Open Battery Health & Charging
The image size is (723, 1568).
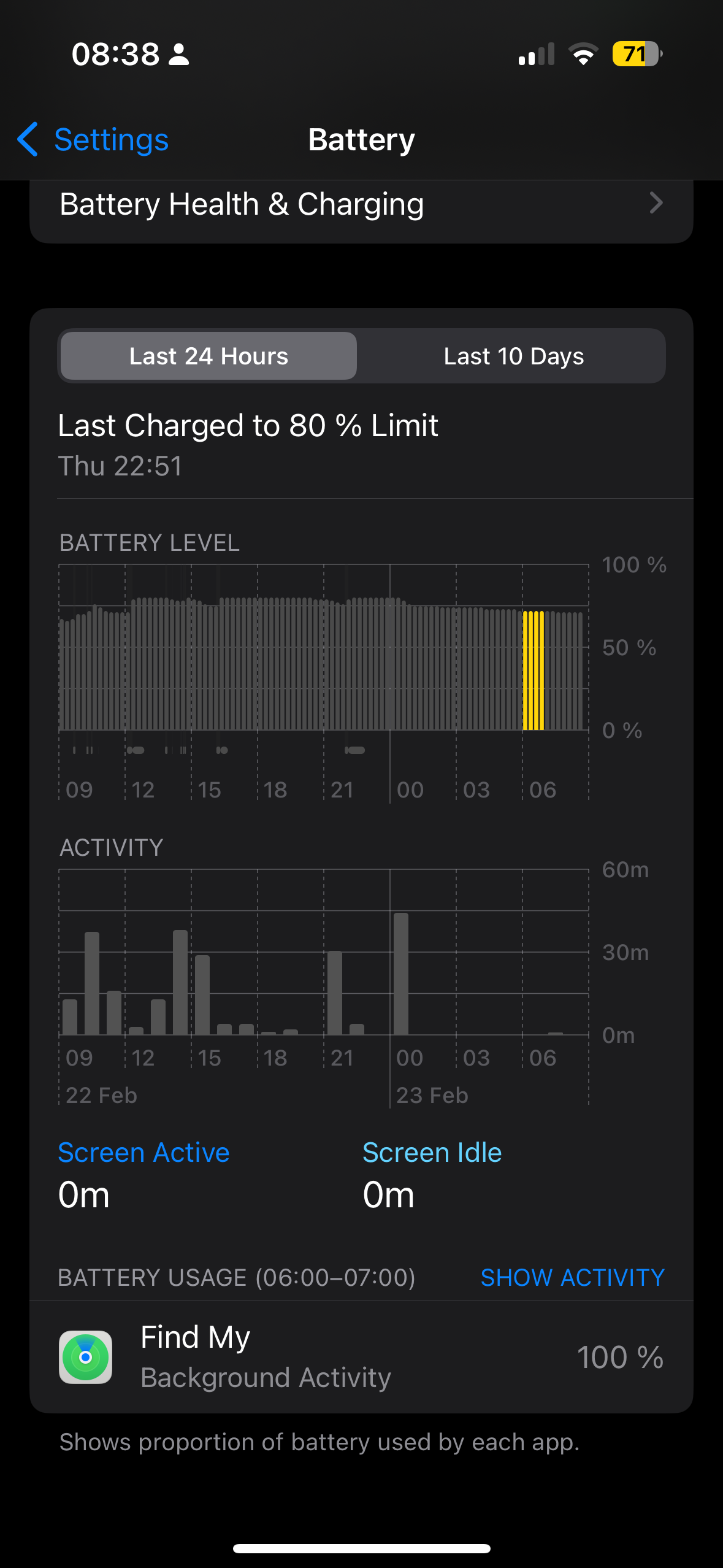[361, 205]
